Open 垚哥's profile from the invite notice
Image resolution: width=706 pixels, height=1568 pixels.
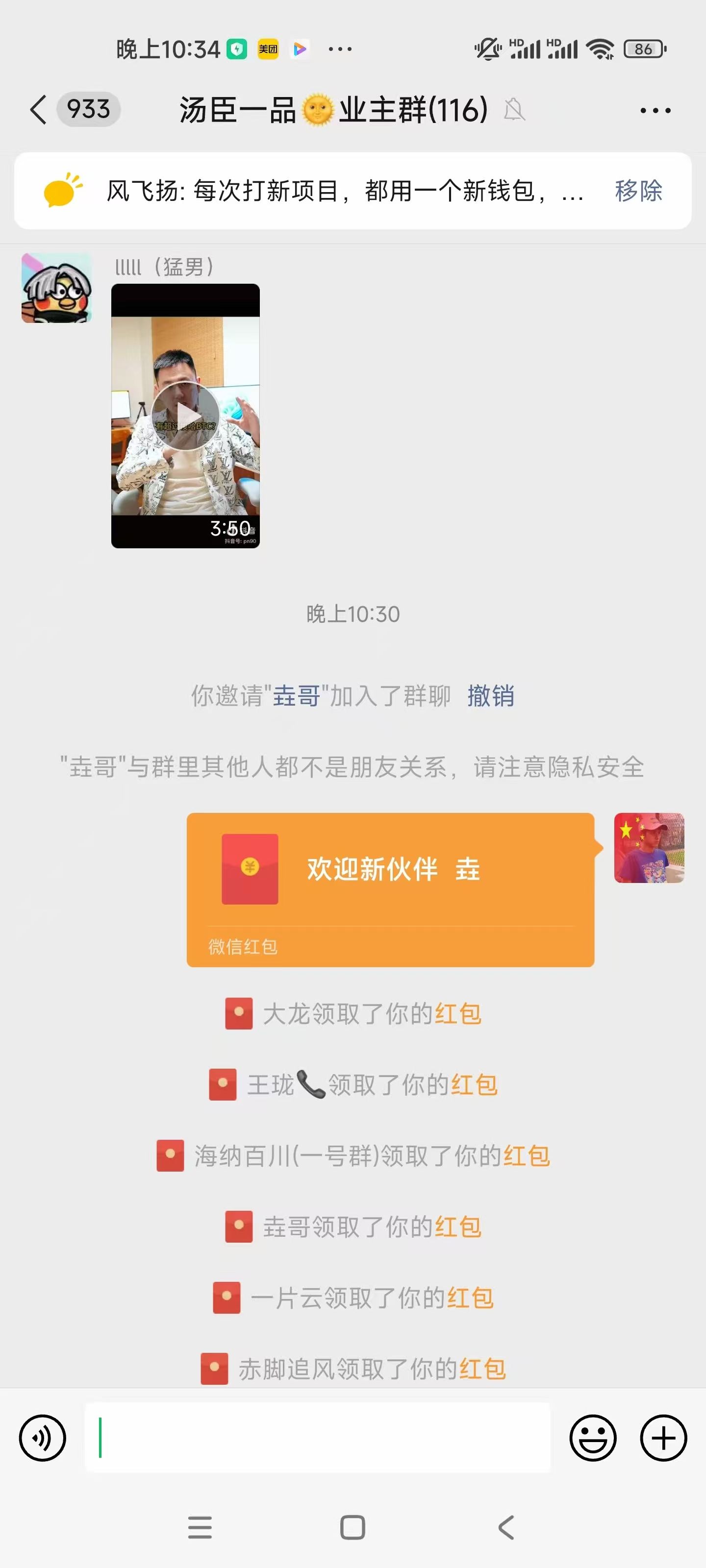(296, 696)
